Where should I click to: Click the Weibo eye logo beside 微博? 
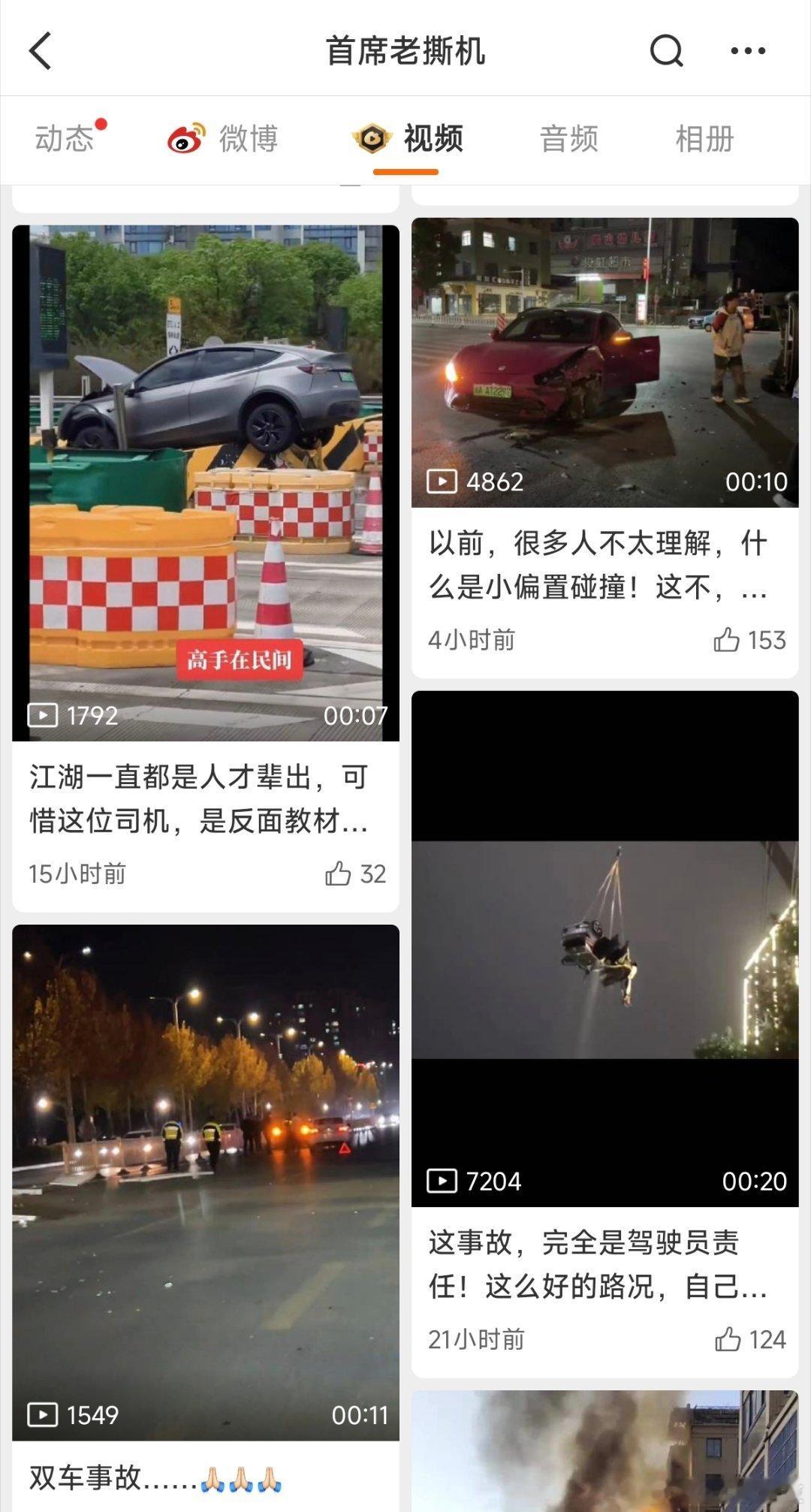coord(182,139)
